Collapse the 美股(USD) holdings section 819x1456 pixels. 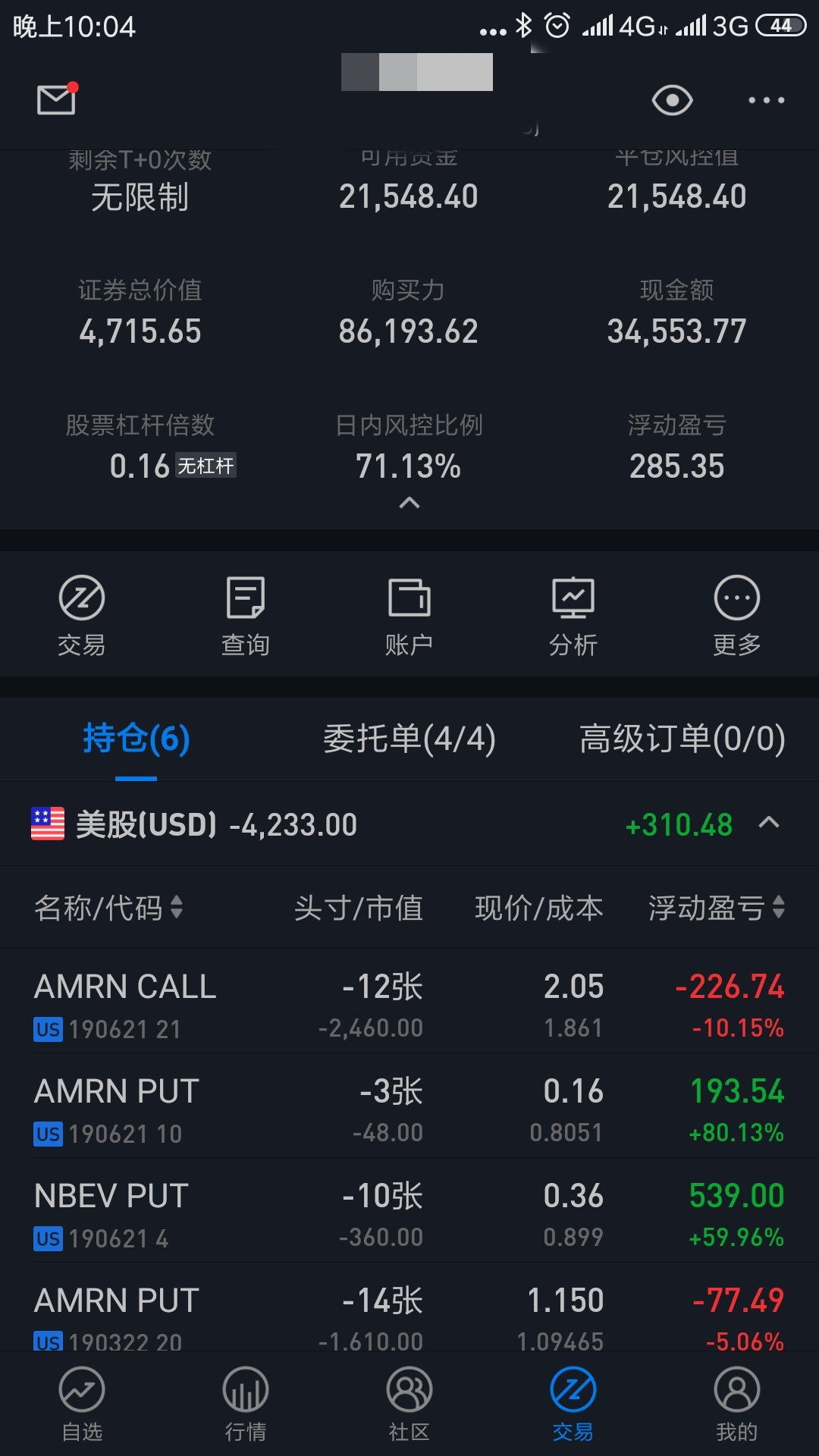pos(769,824)
